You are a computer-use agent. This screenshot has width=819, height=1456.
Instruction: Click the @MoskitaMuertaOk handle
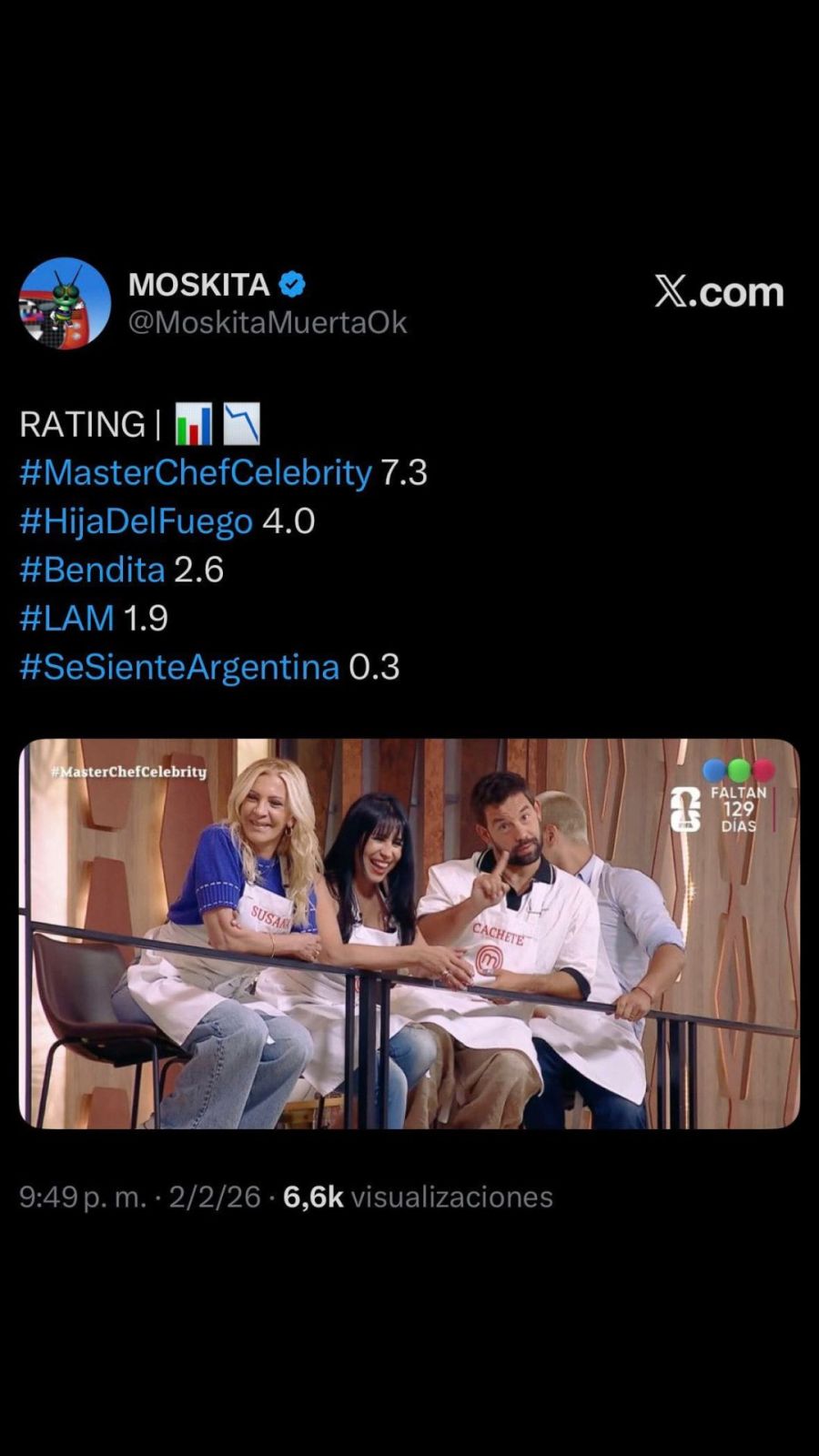(267, 321)
